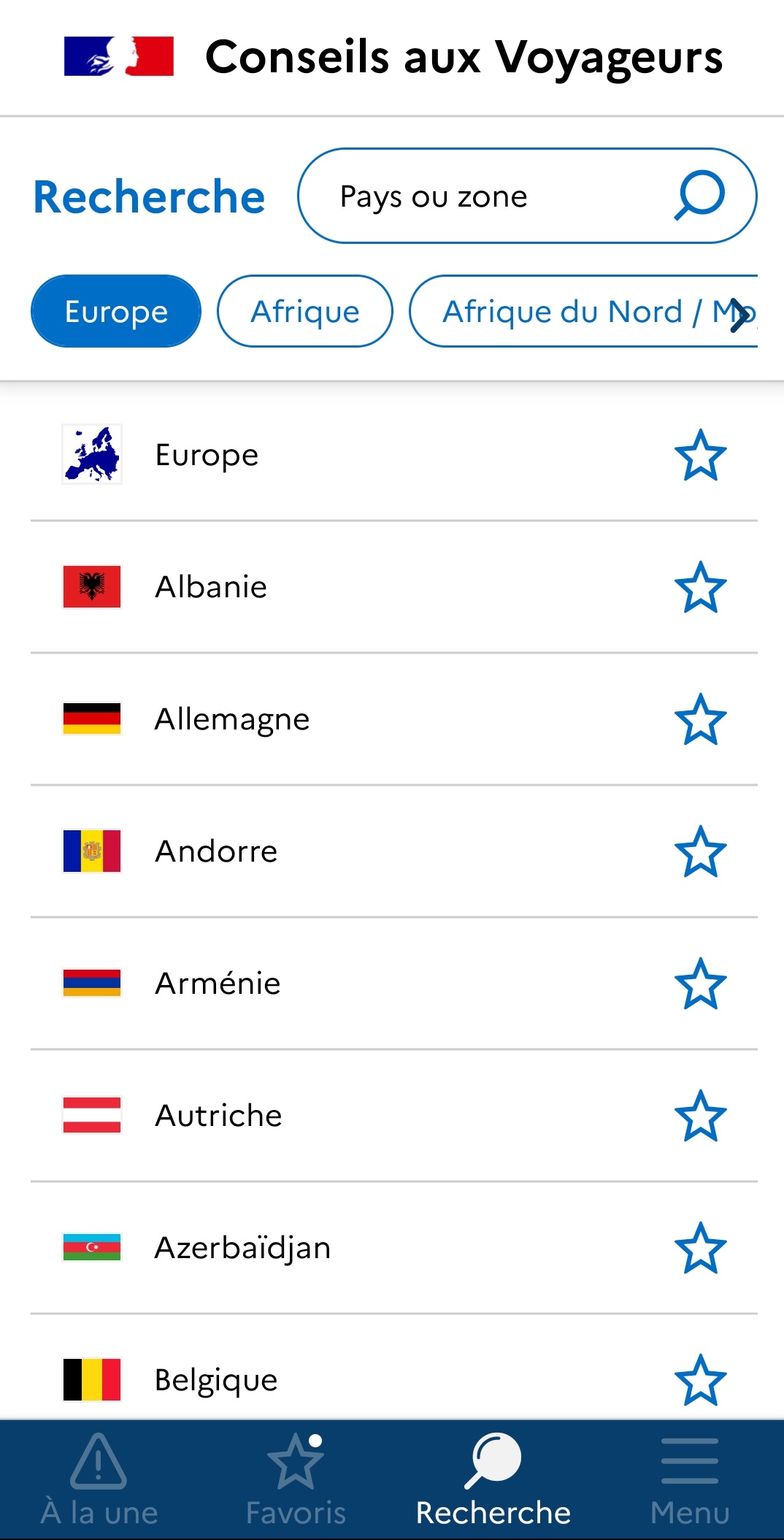784x1540 pixels.
Task: Show more region chips with the arrow
Action: pyautogui.click(x=740, y=315)
